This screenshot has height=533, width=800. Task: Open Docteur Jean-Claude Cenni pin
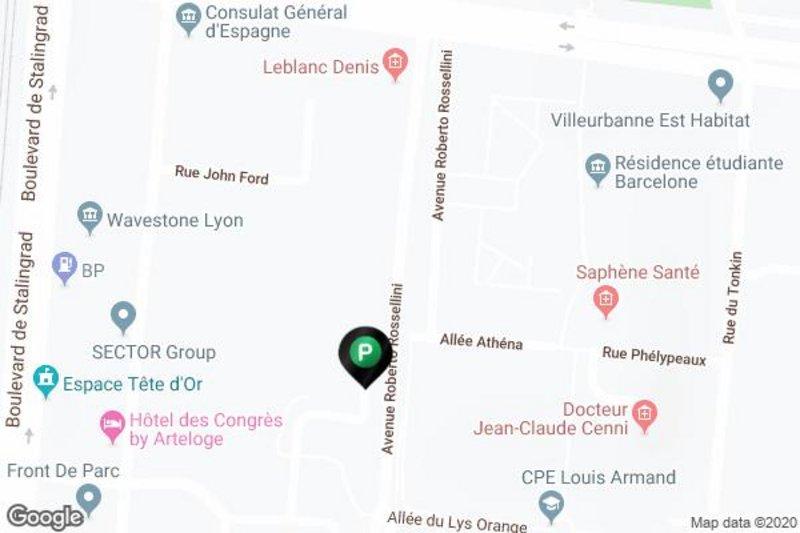click(x=646, y=414)
